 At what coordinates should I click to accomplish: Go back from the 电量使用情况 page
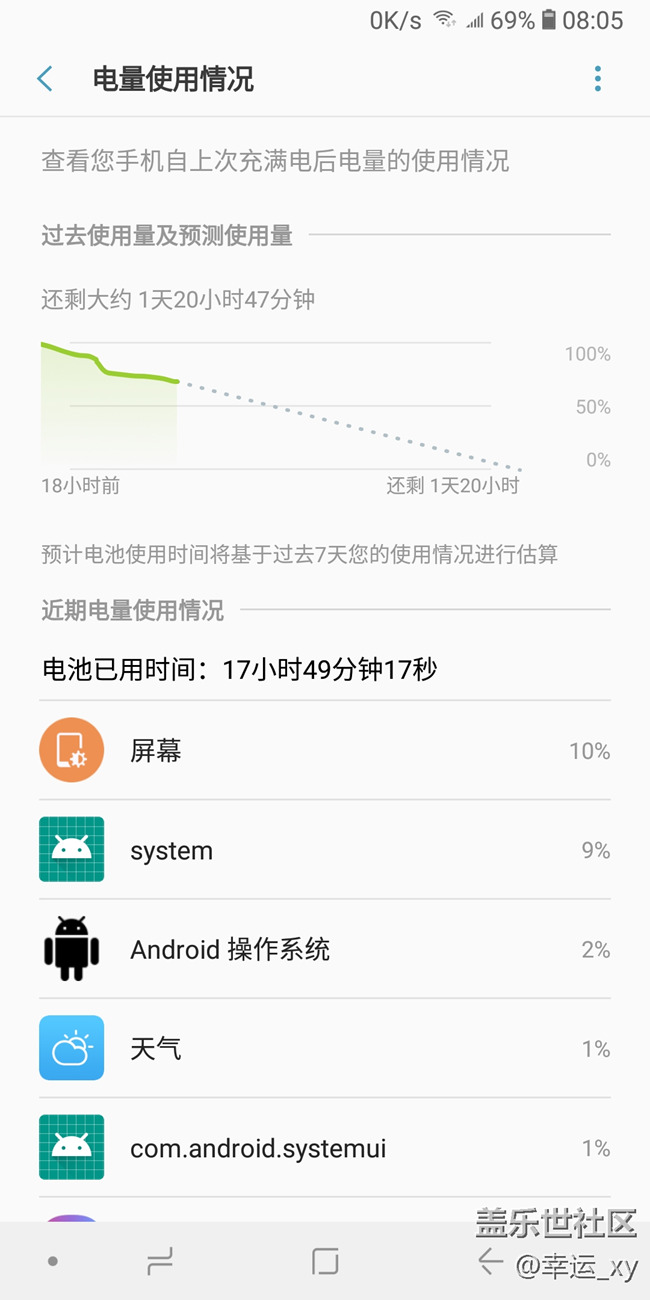coord(45,79)
